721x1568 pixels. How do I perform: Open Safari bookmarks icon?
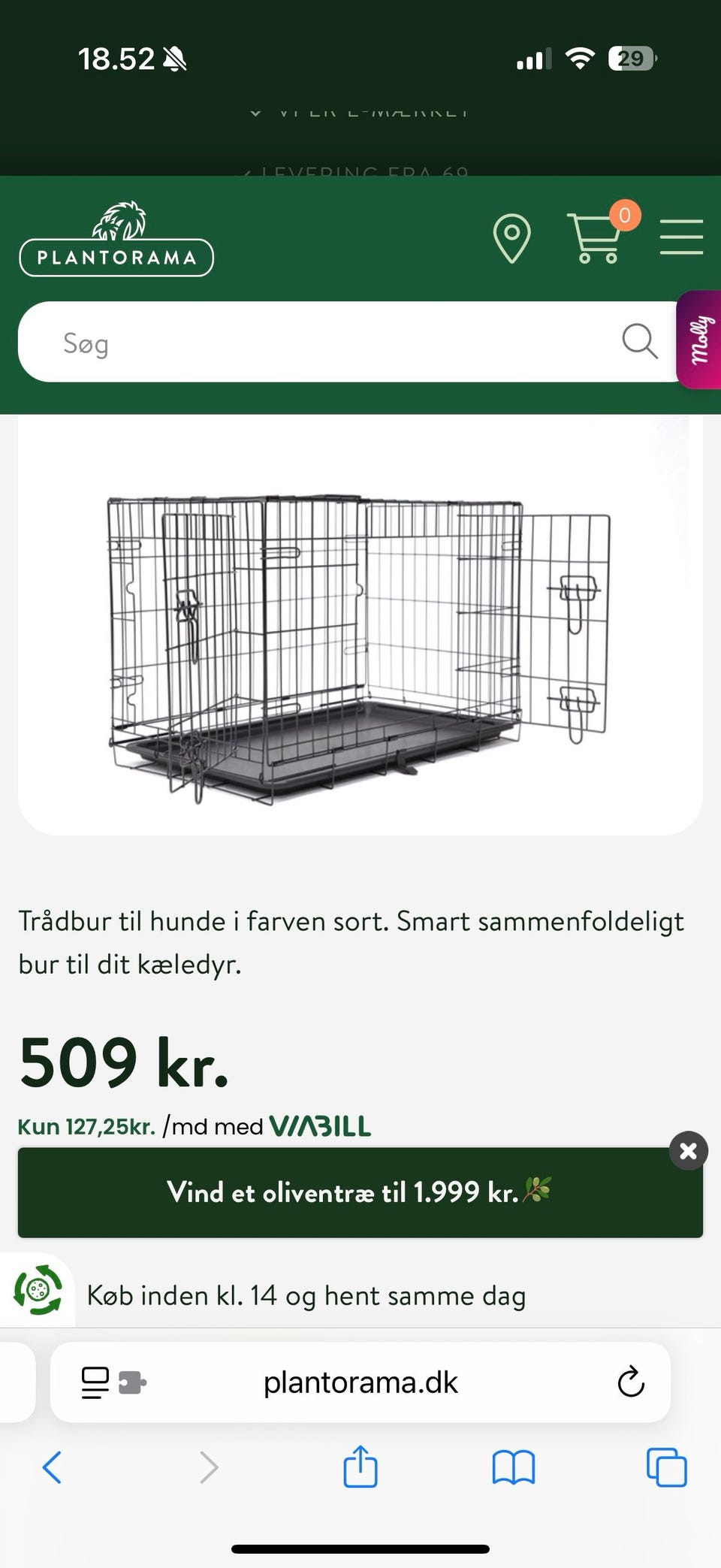[x=512, y=1467]
